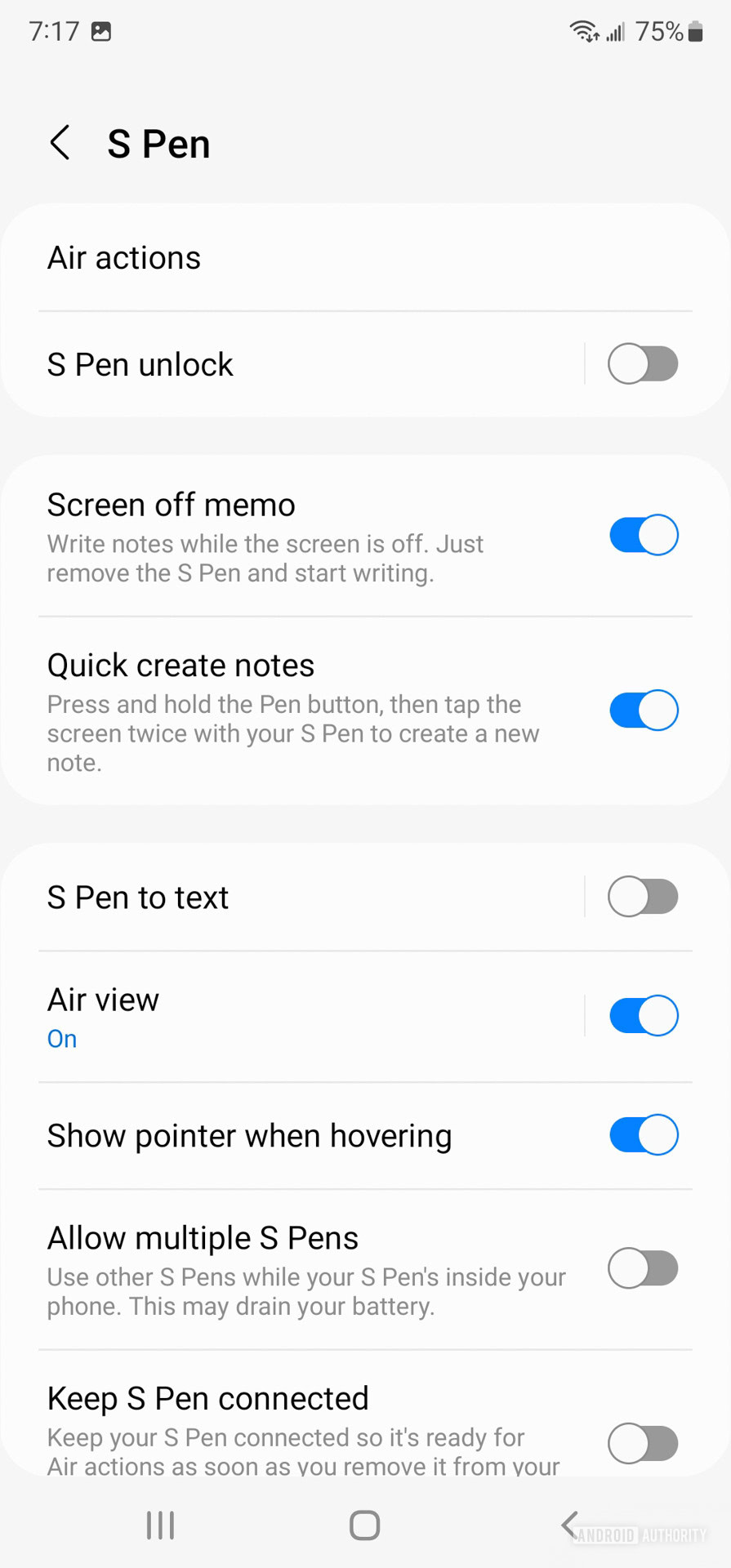Switch off Air view toggle
Screen dimensions: 731x1568
(x=643, y=1016)
